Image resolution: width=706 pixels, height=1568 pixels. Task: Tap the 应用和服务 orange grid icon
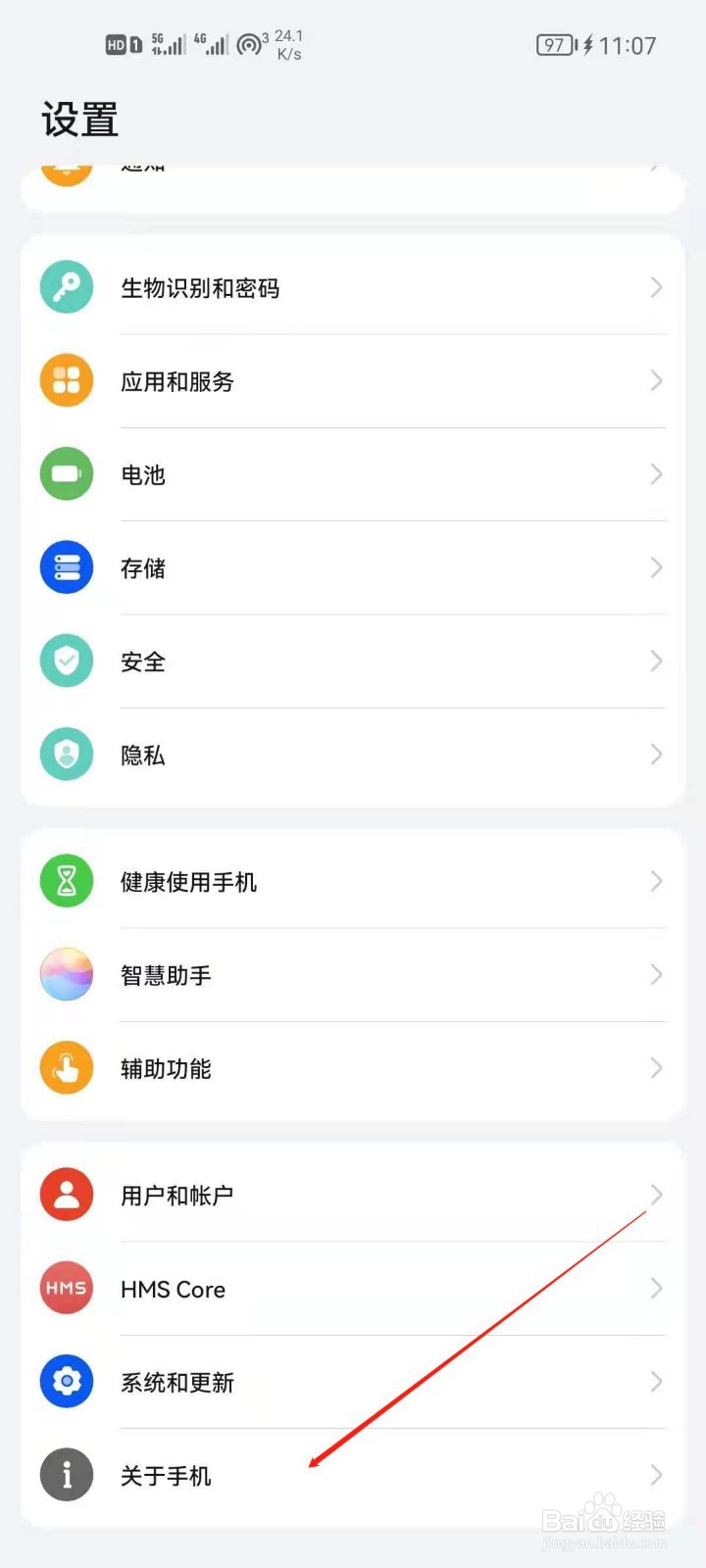coord(66,380)
